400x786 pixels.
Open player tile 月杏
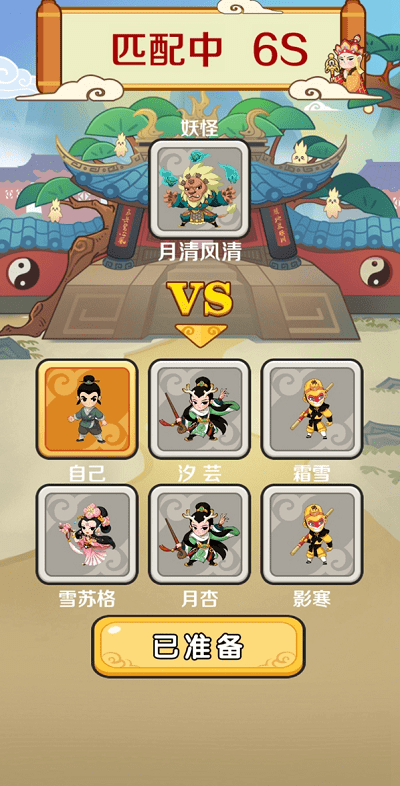pos(199,534)
